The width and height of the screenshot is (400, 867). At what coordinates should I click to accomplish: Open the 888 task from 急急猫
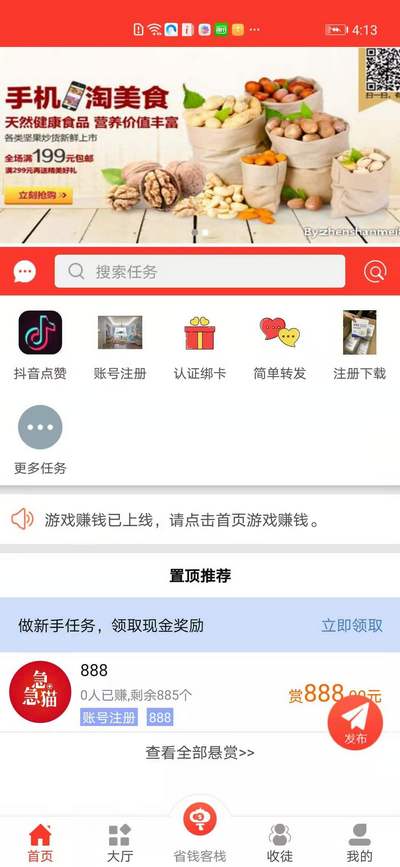tap(200, 692)
